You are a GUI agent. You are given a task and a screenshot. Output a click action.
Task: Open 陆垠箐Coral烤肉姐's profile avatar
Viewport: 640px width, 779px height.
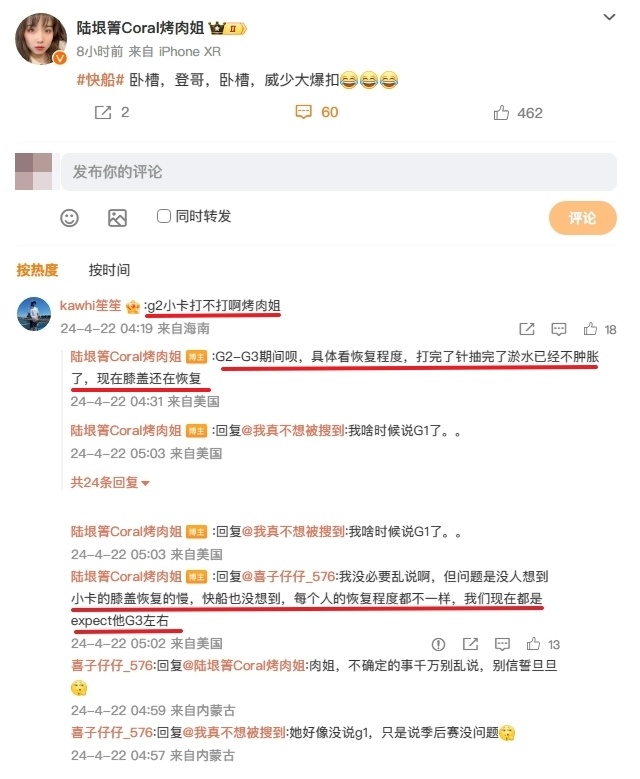(x=41, y=39)
